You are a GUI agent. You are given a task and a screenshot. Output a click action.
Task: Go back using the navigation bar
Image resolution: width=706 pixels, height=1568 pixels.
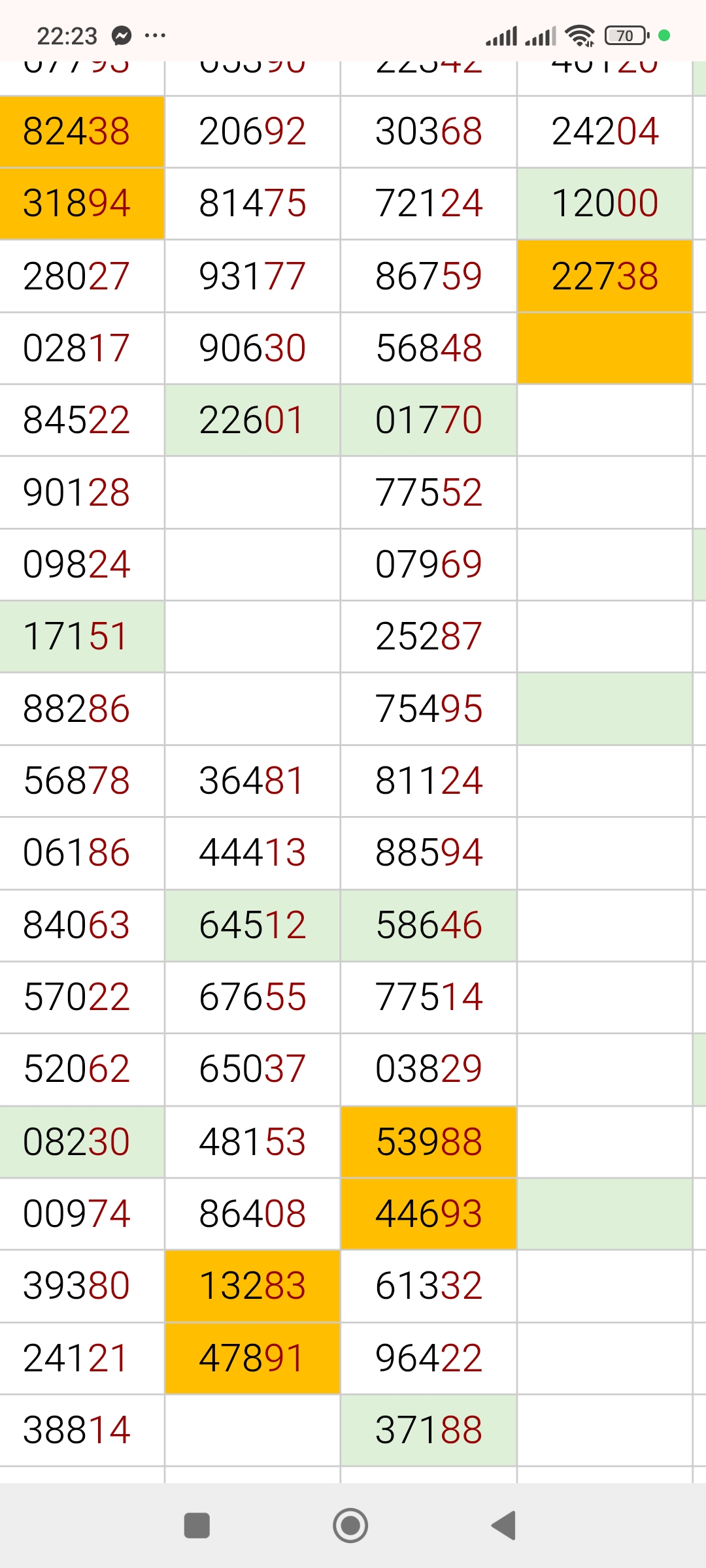[504, 1526]
